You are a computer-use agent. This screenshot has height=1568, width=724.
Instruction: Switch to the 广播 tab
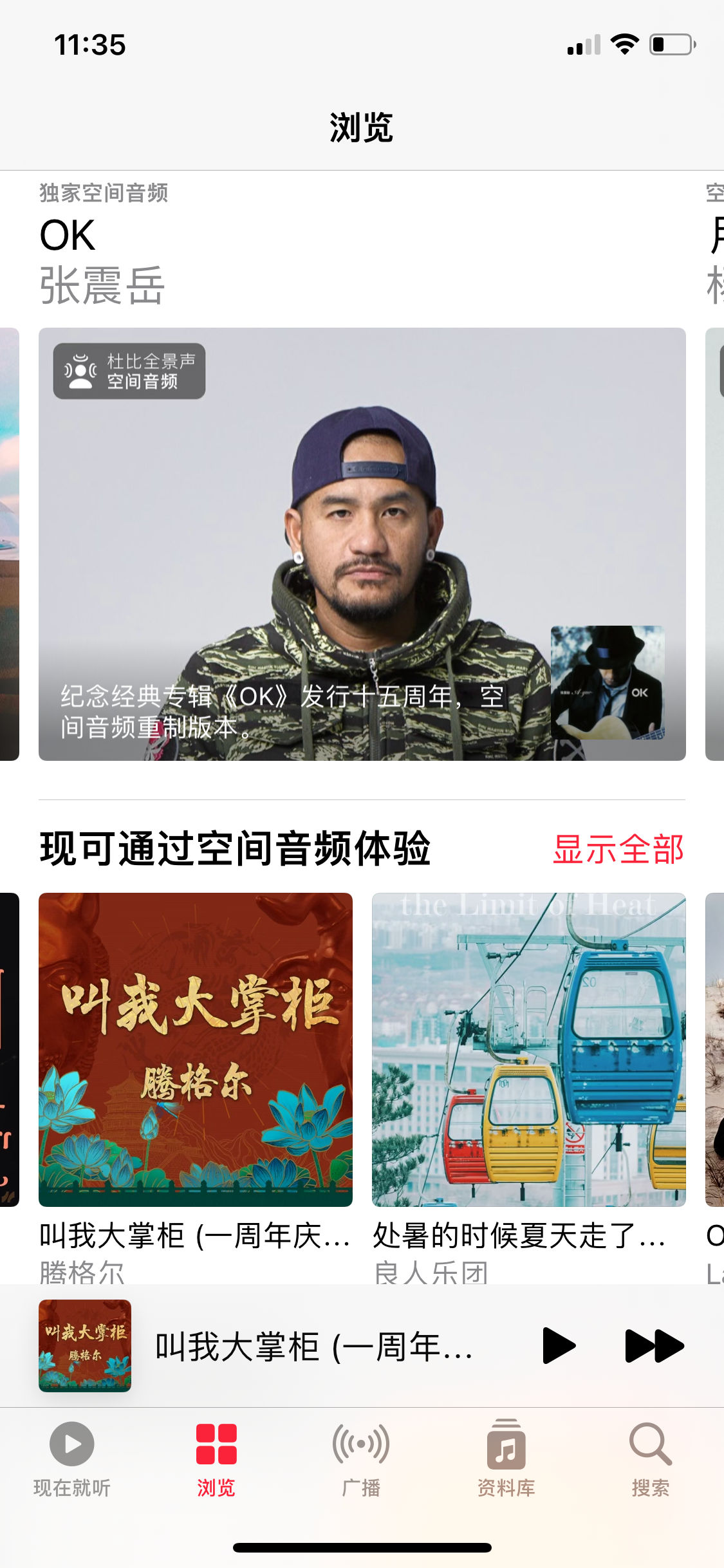click(x=361, y=1459)
